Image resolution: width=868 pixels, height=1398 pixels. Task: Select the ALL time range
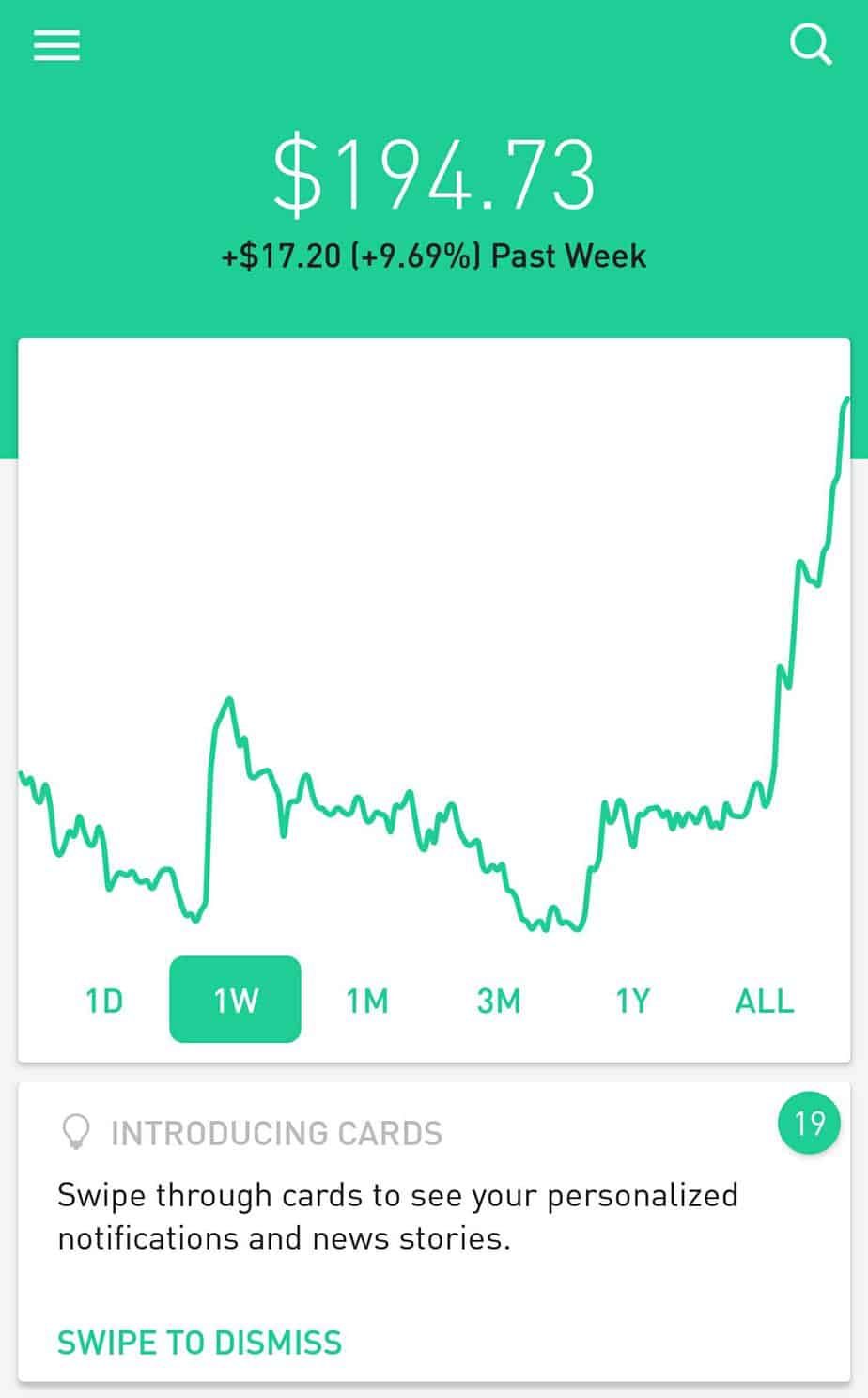tap(765, 1001)
